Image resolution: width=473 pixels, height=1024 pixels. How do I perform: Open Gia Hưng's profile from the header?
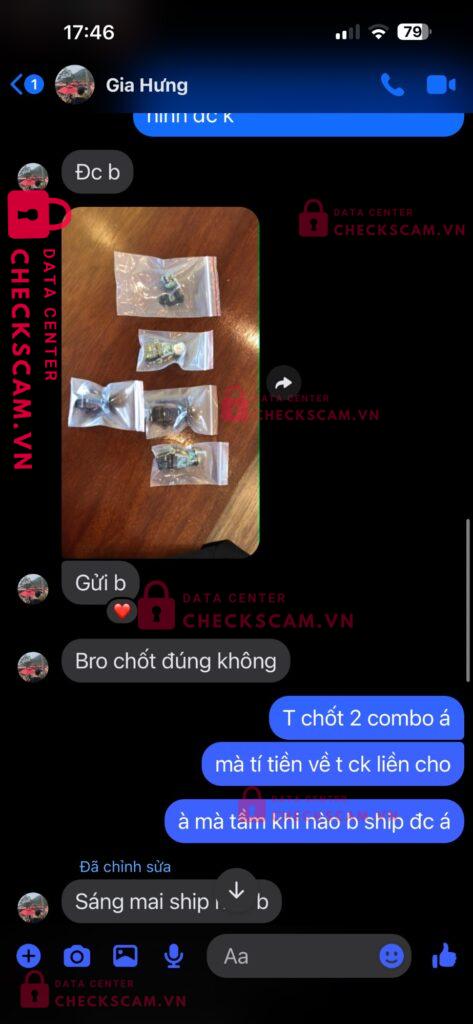tap(124, 85)
